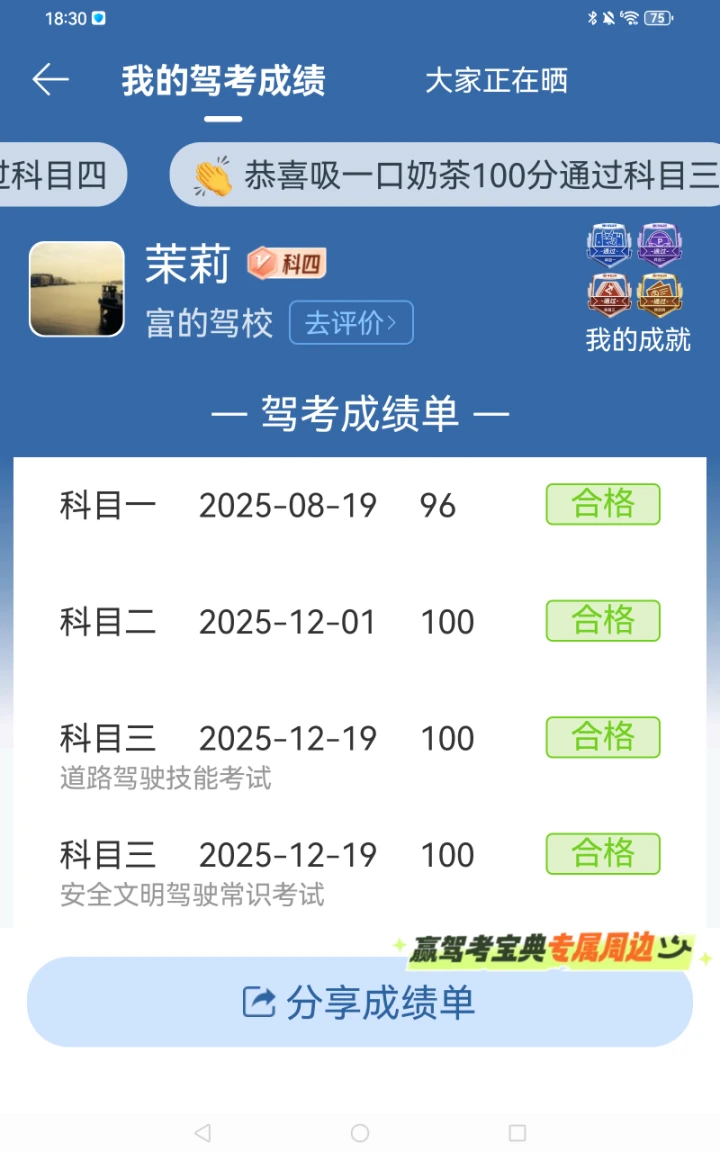
Task: Select the 我的驾考成绩 tab
Action: click(x=223, y=81)
